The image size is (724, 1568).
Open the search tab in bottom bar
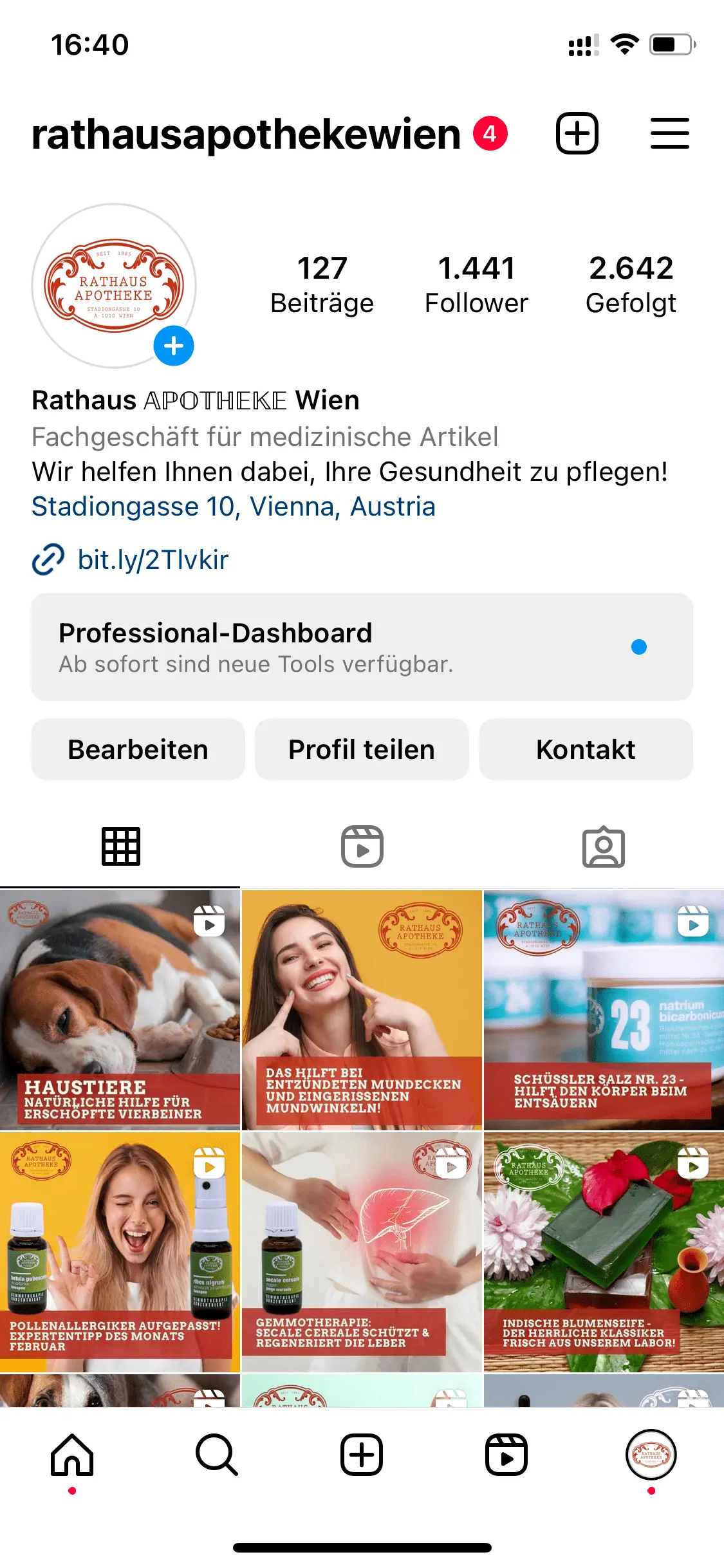tap(217, 1455)
